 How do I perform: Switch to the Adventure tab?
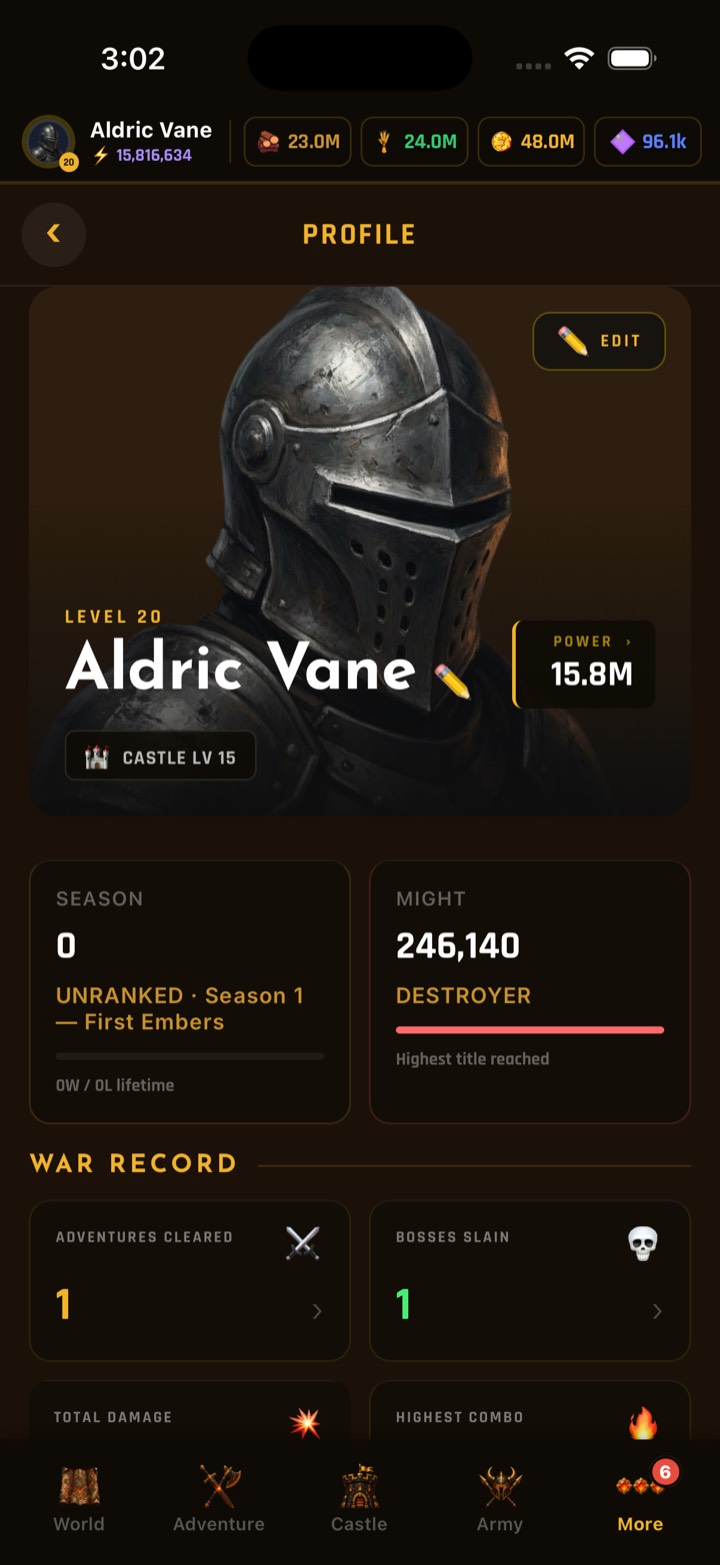tap(219, 1499)
